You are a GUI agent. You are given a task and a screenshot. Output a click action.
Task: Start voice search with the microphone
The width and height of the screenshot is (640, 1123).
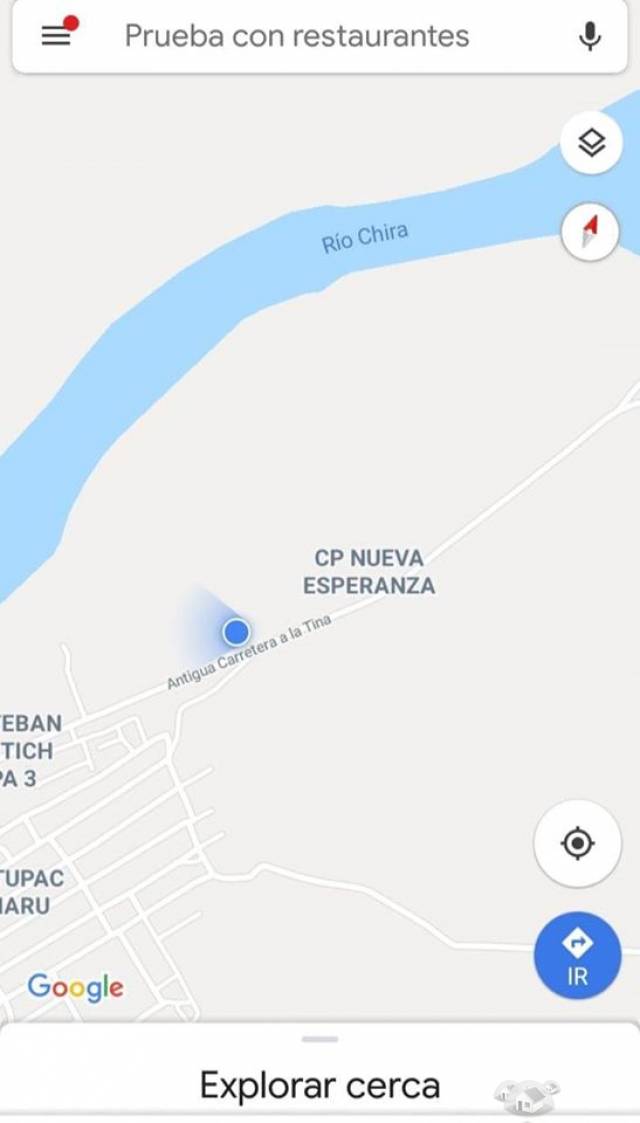pyautogui.click(x=590, y=36)
